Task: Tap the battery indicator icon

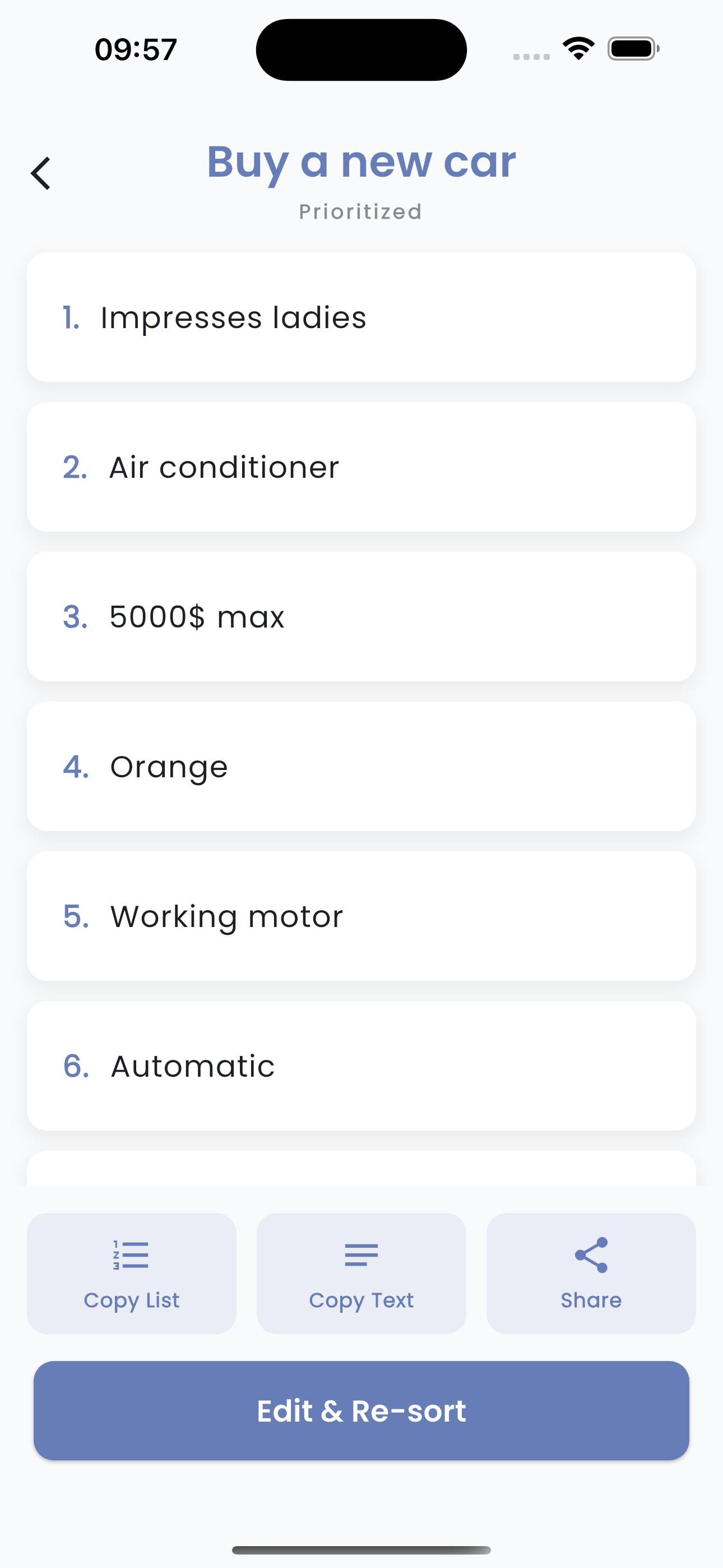Action: (632, 49)
